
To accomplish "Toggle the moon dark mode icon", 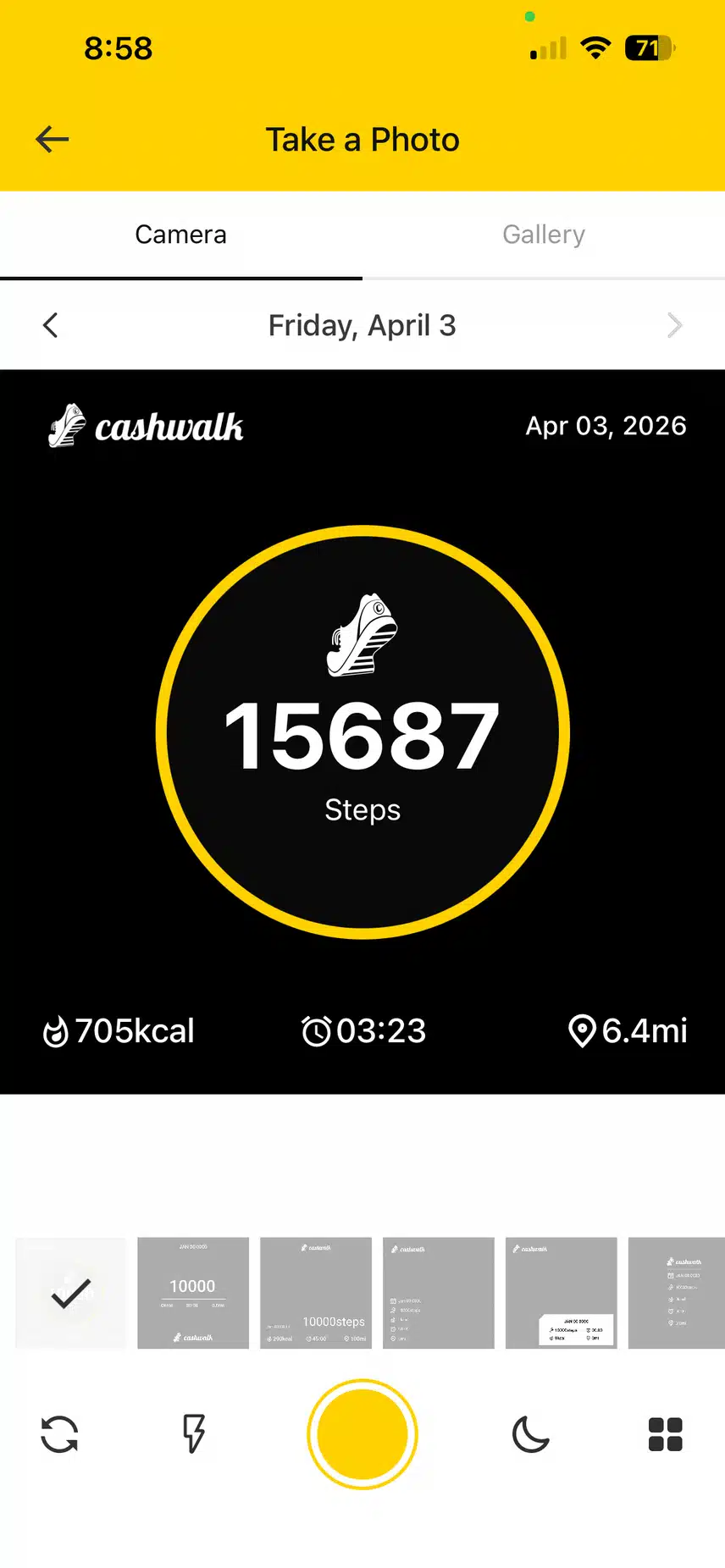I will coord(531,1434).
